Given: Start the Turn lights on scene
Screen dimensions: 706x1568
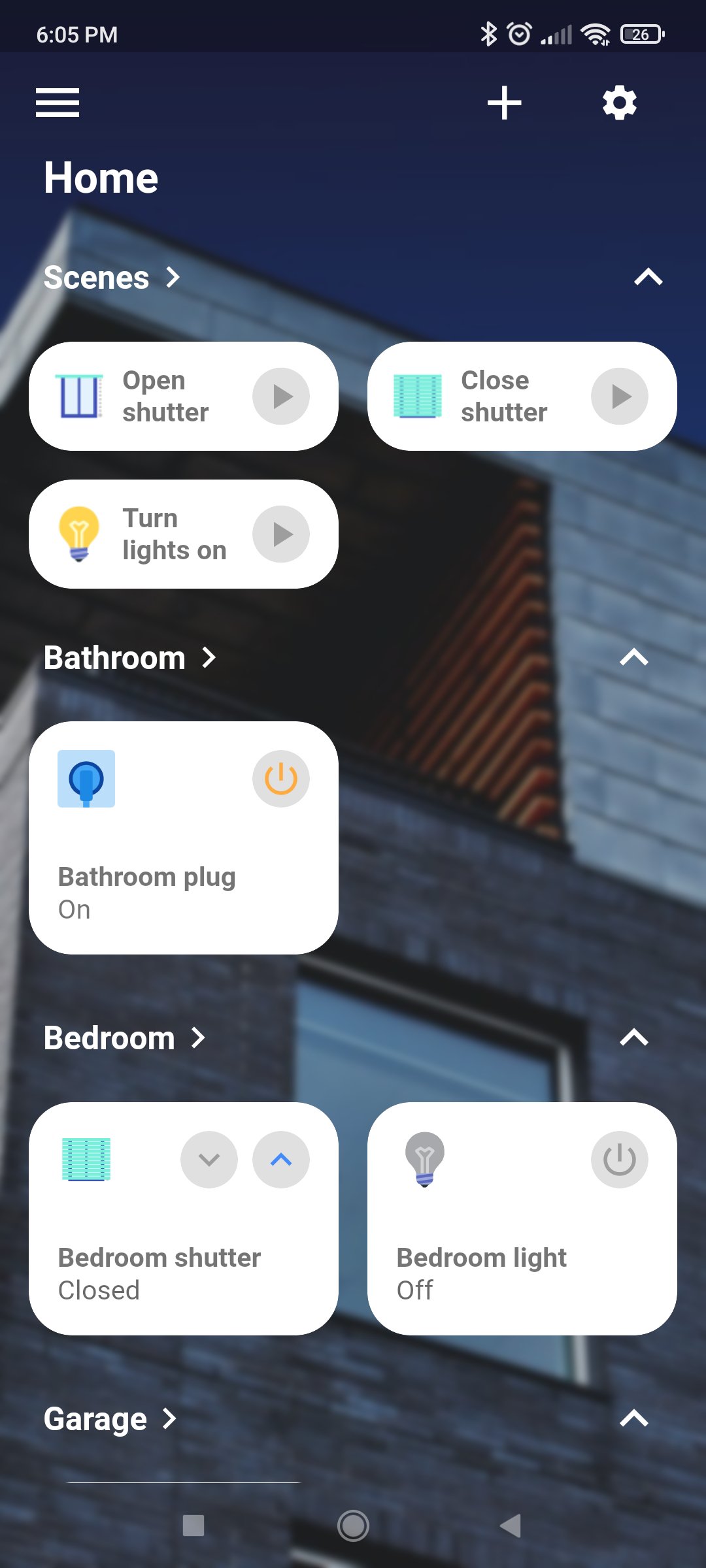Looking at the screenshot, I should point(282,534).
